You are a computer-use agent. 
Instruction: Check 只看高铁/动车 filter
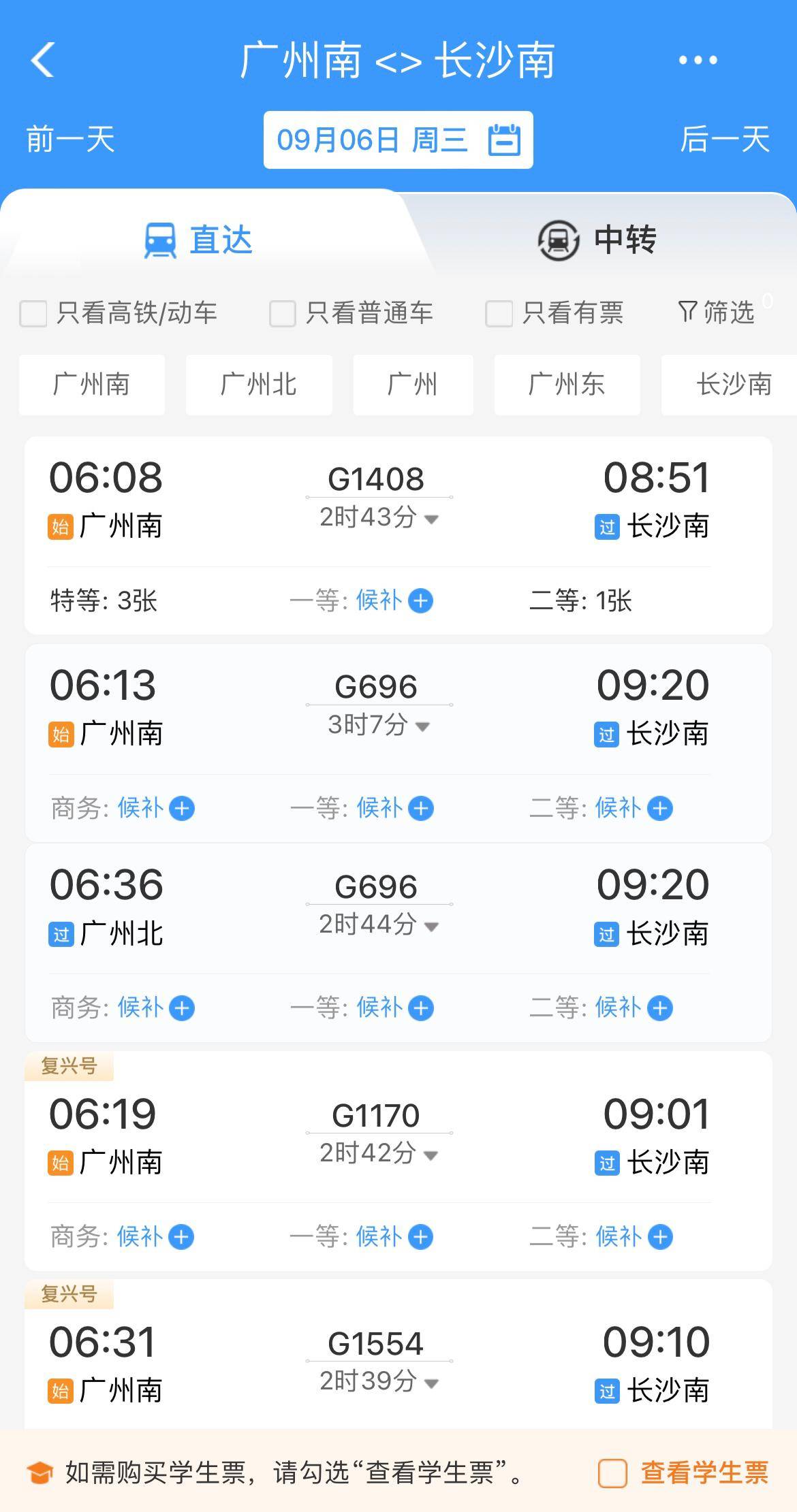coord(33,314)
